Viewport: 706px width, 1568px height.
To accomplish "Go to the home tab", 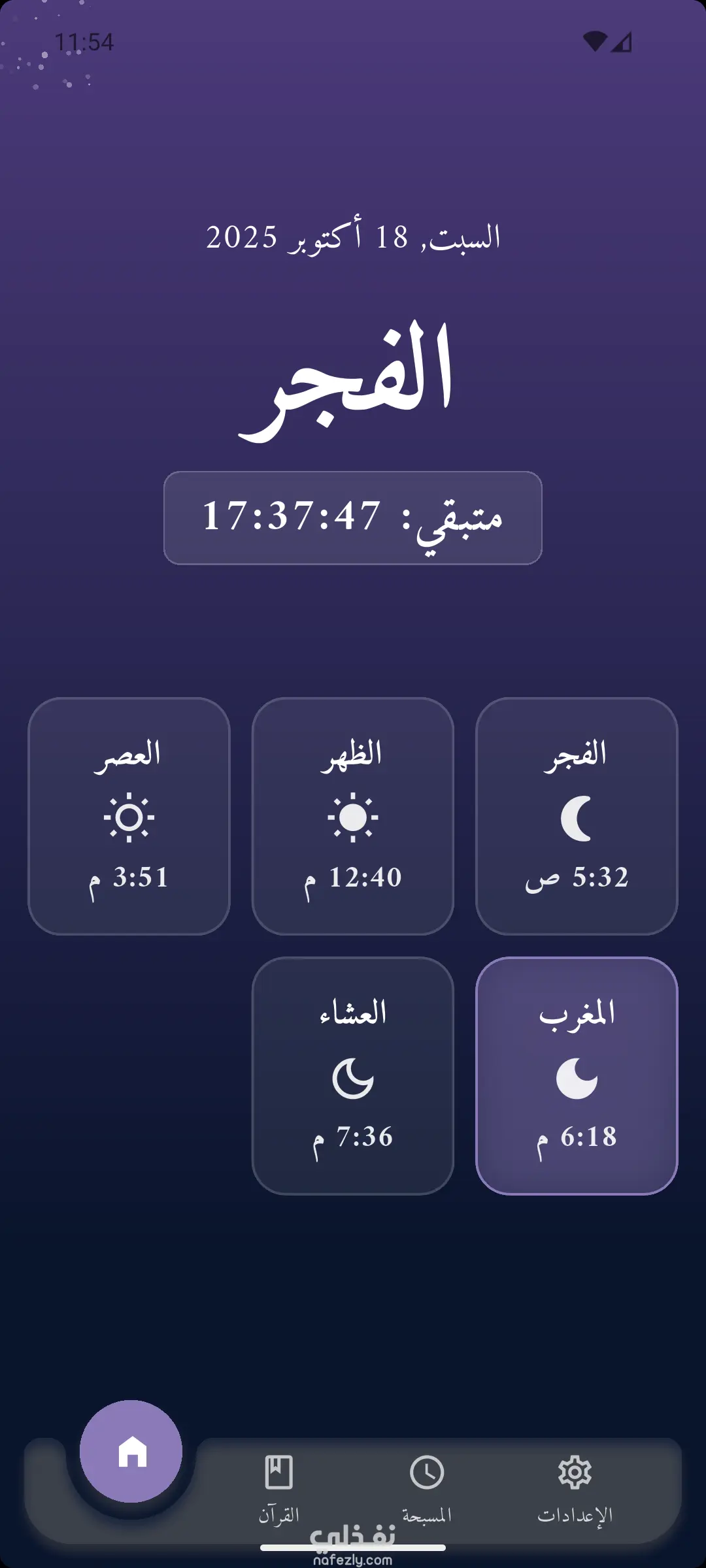I will (131, 1452).
